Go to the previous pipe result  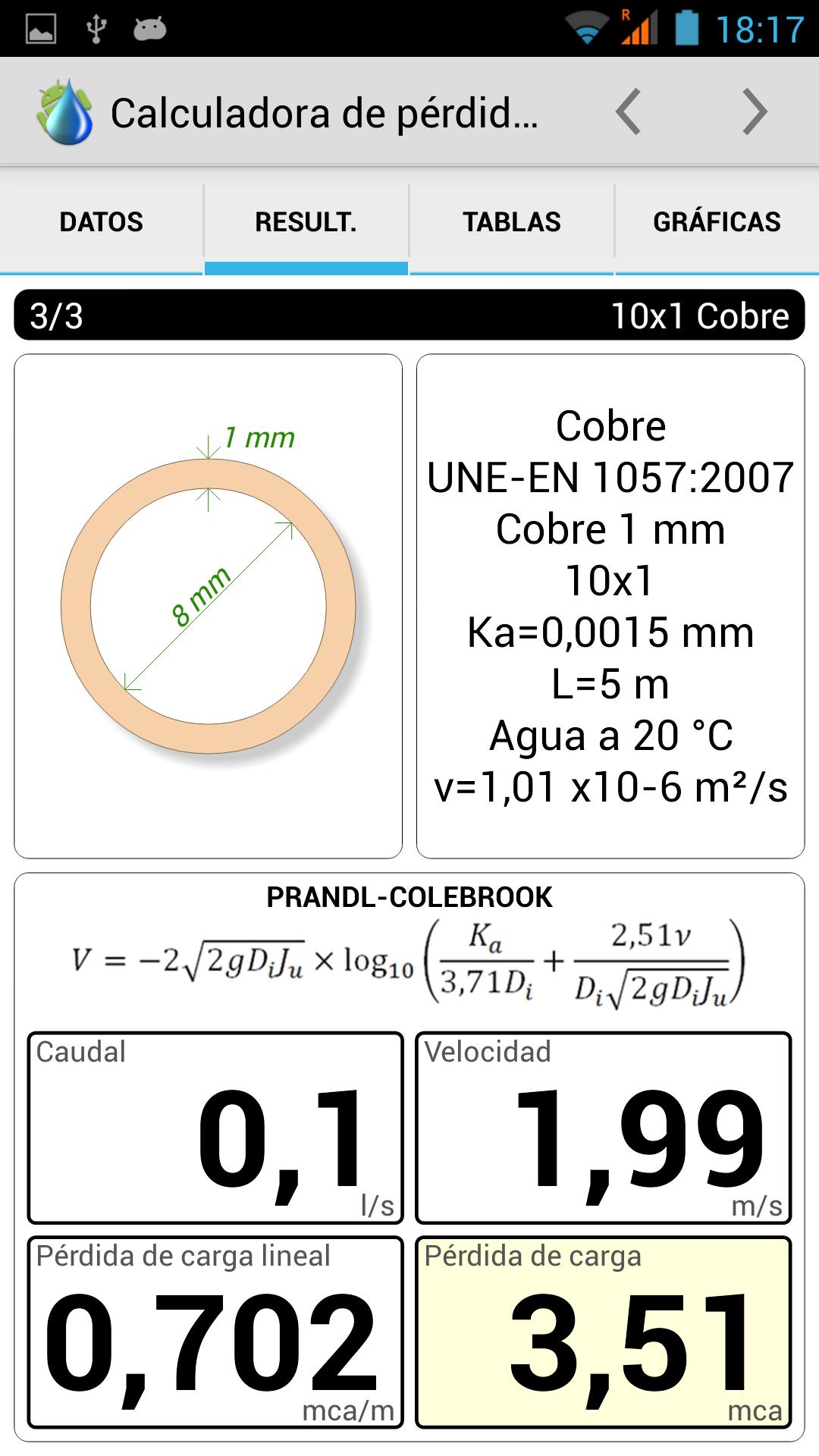(629, 112)
